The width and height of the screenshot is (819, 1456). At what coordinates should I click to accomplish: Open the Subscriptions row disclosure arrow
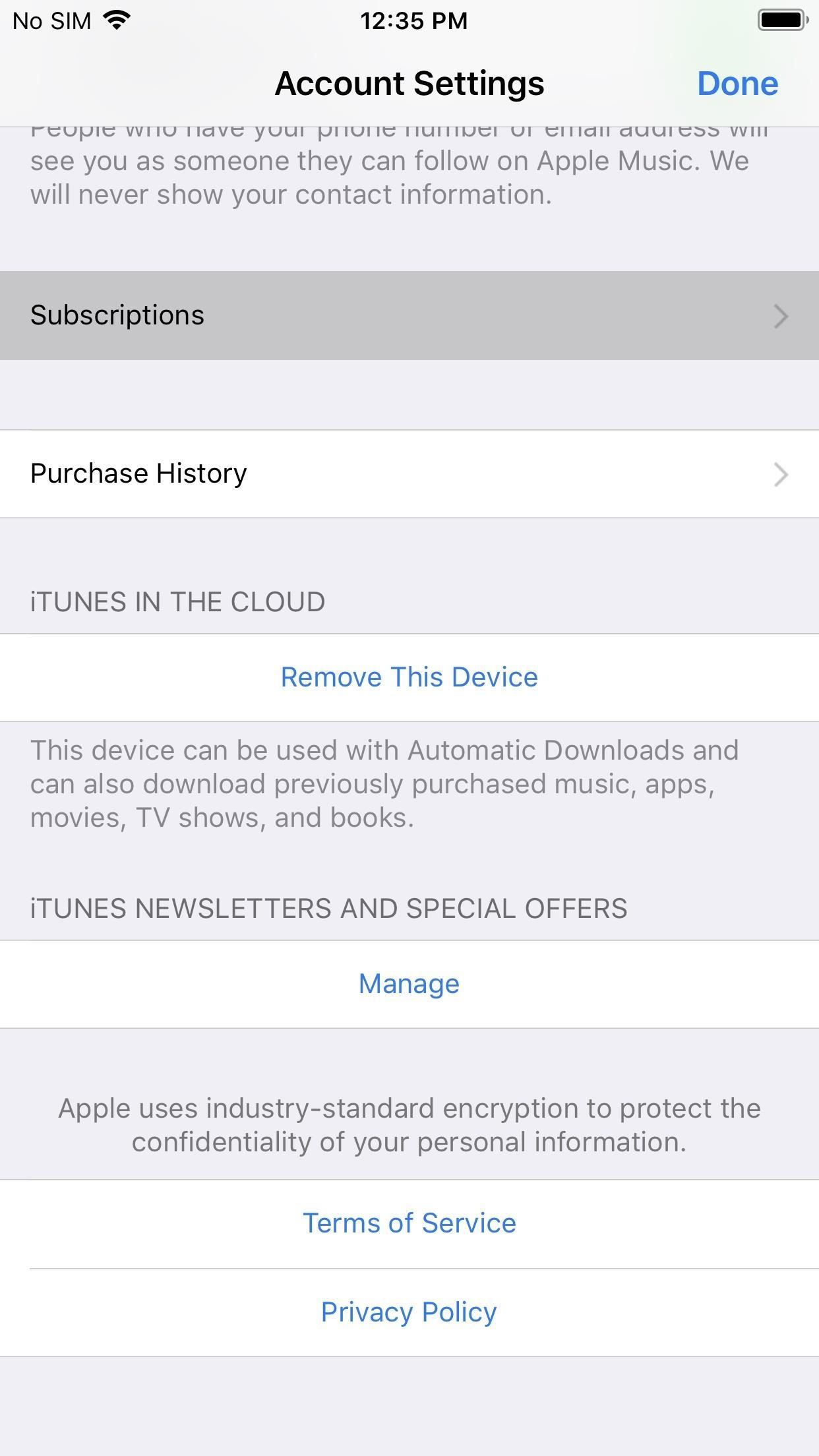click(x=781, y=317)
